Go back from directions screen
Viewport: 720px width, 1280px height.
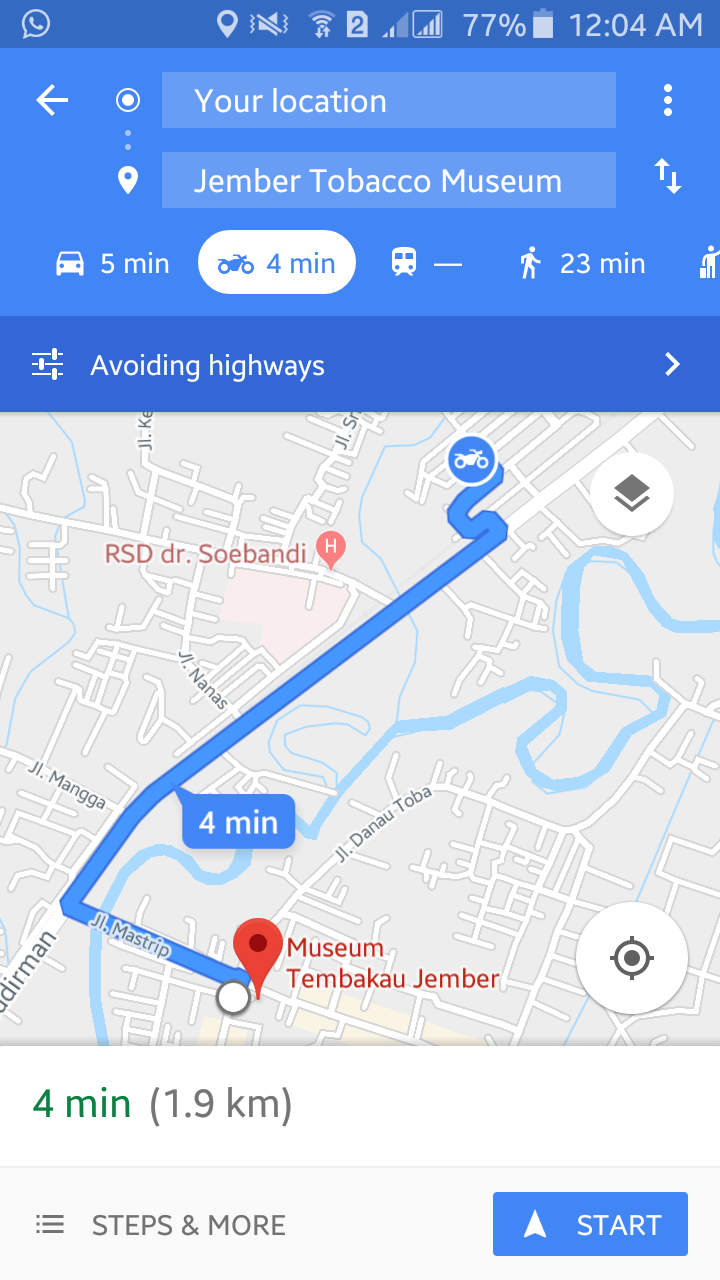(x=52, y=100)
